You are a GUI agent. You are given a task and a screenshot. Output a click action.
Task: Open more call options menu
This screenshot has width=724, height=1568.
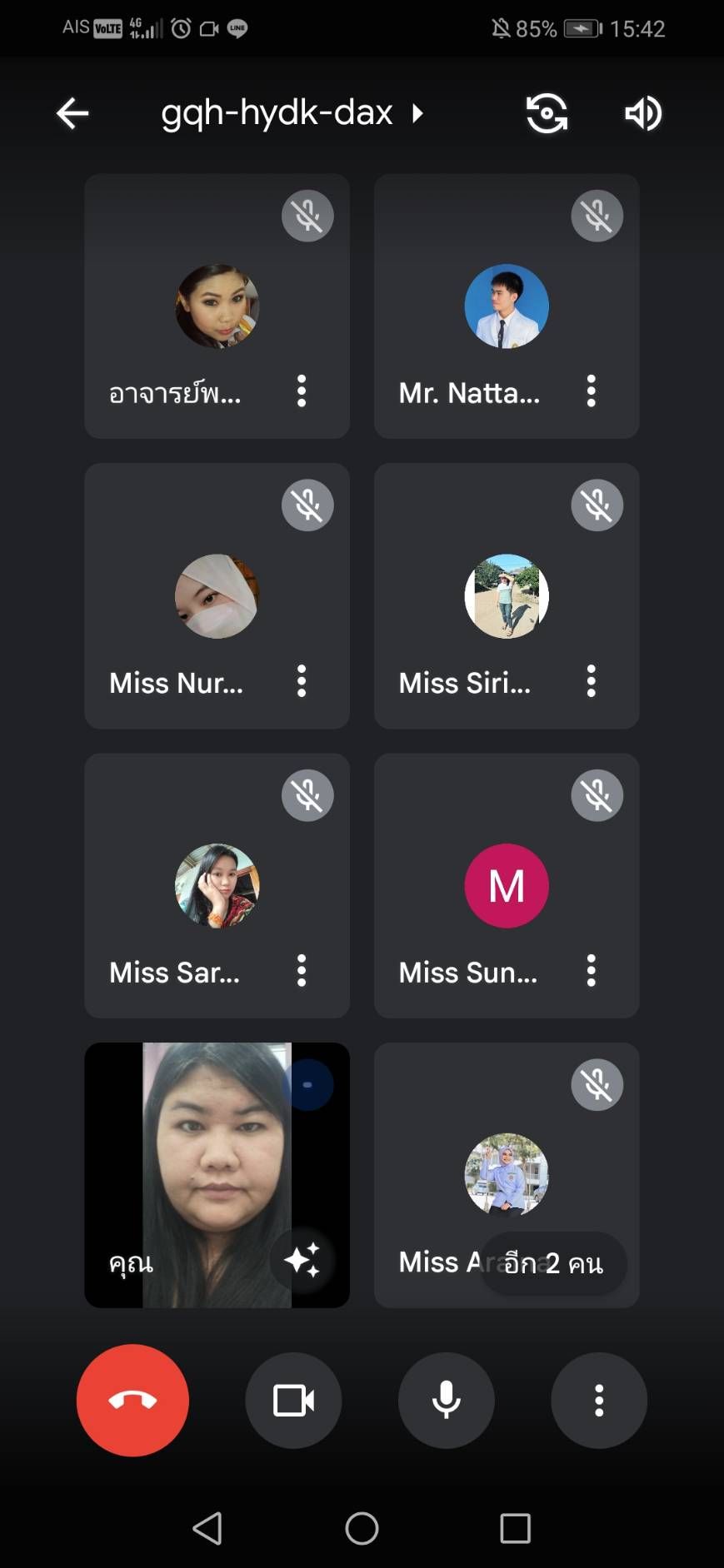pos(598,1400)
